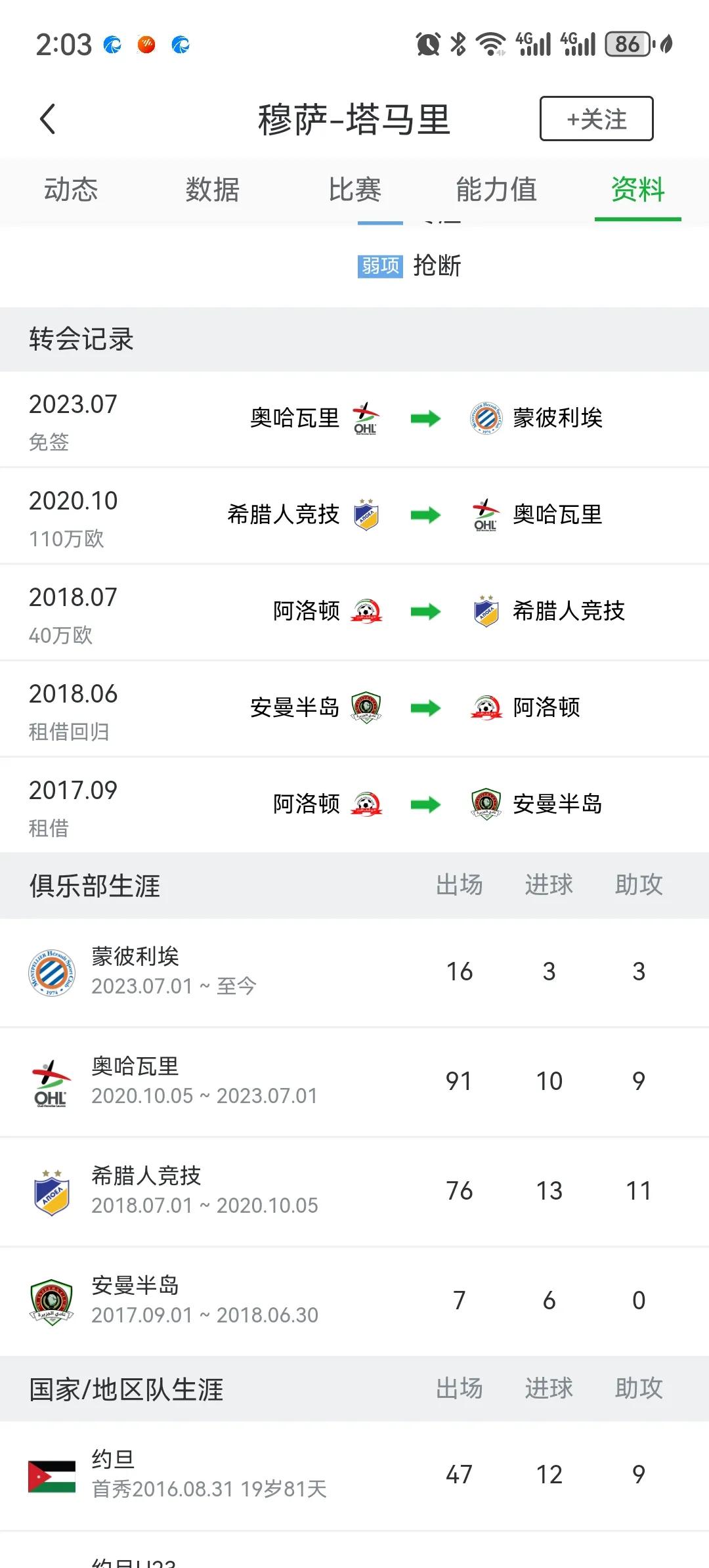Viewport: 709px width, 1568px height.
Task: Go back using the top-left arrow
Action: click(x=48, y=119)
